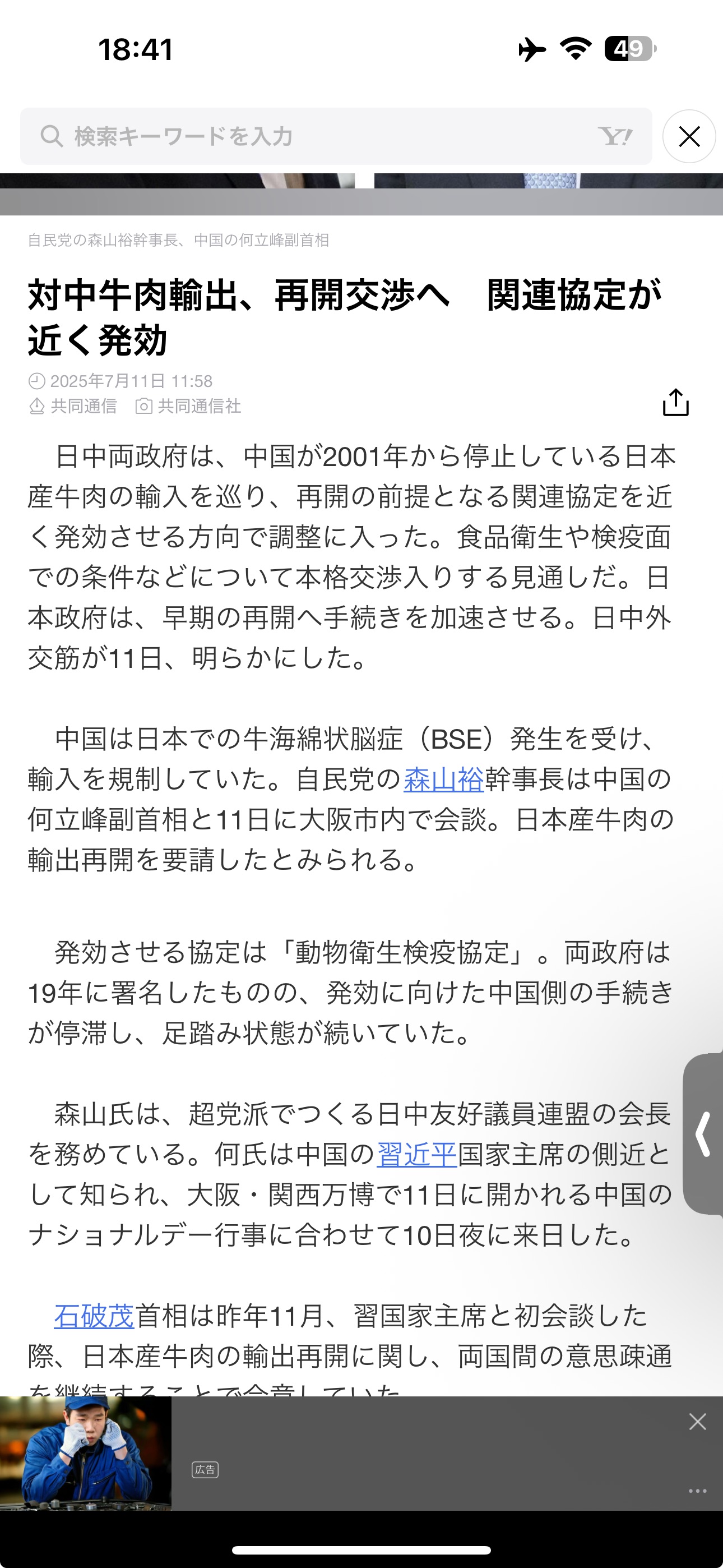Dismiss the bottom ad banner

[697, 1422]
